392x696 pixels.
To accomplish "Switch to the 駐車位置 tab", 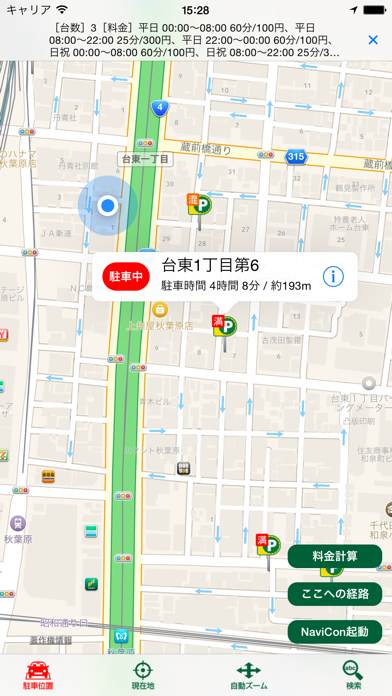I will click(38, 675).
